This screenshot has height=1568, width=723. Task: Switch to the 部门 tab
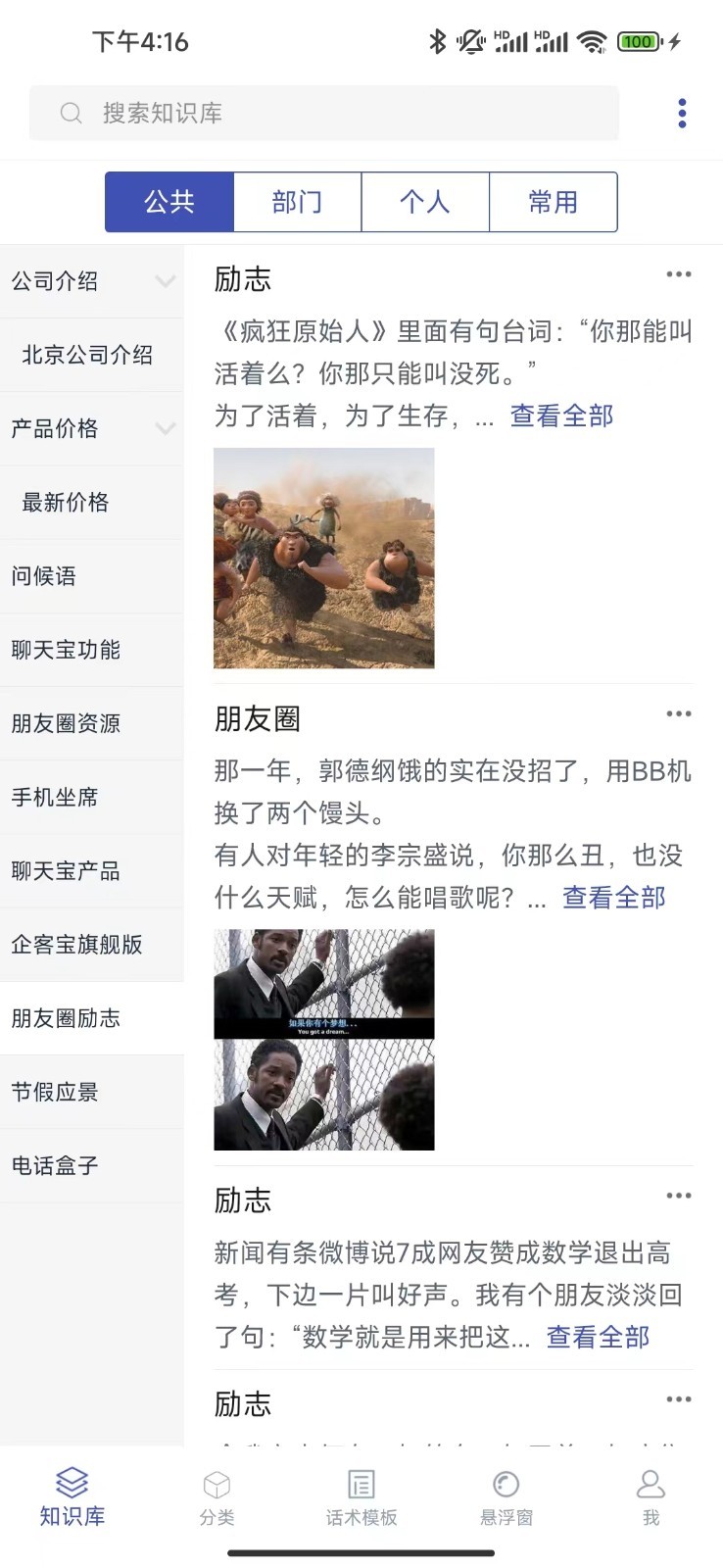point(297,202)
